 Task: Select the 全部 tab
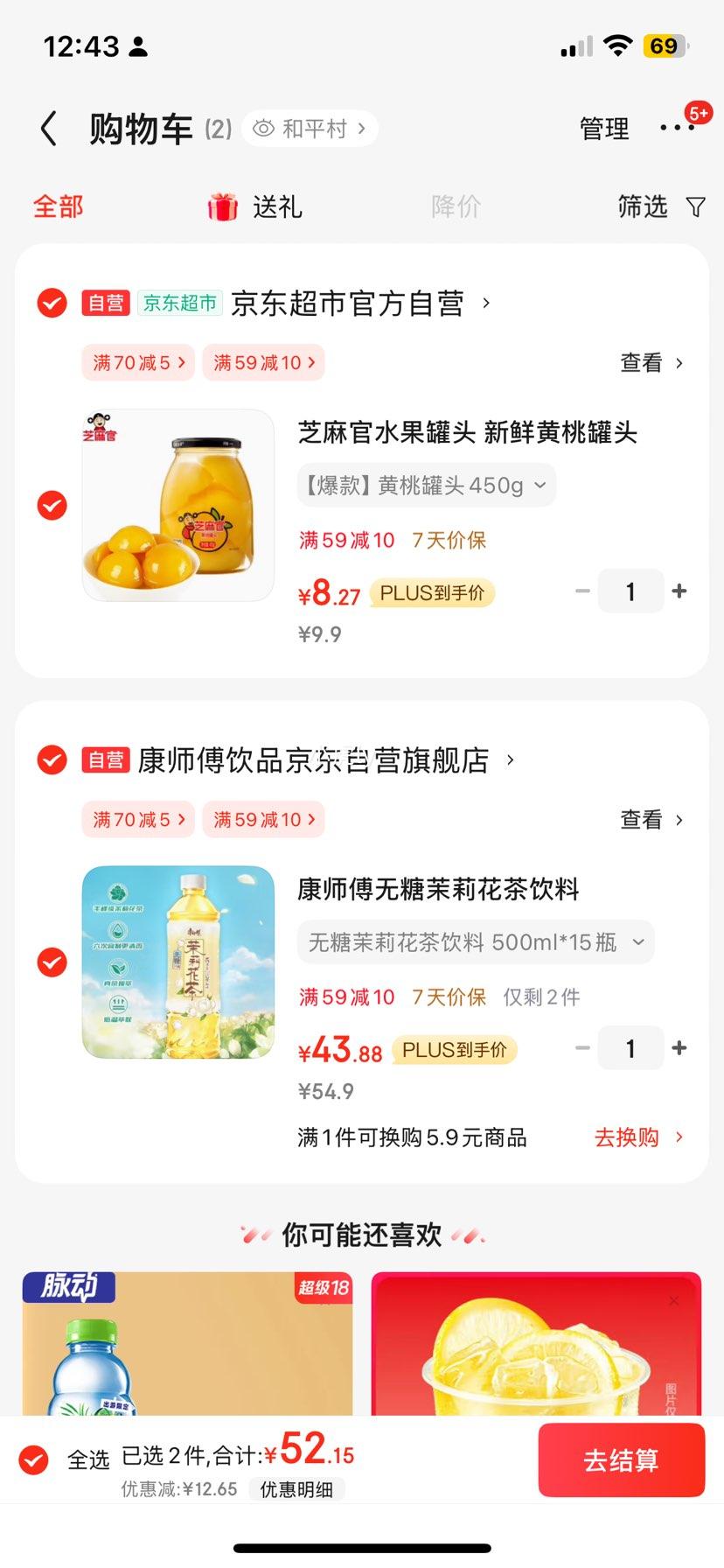point(56,206)
